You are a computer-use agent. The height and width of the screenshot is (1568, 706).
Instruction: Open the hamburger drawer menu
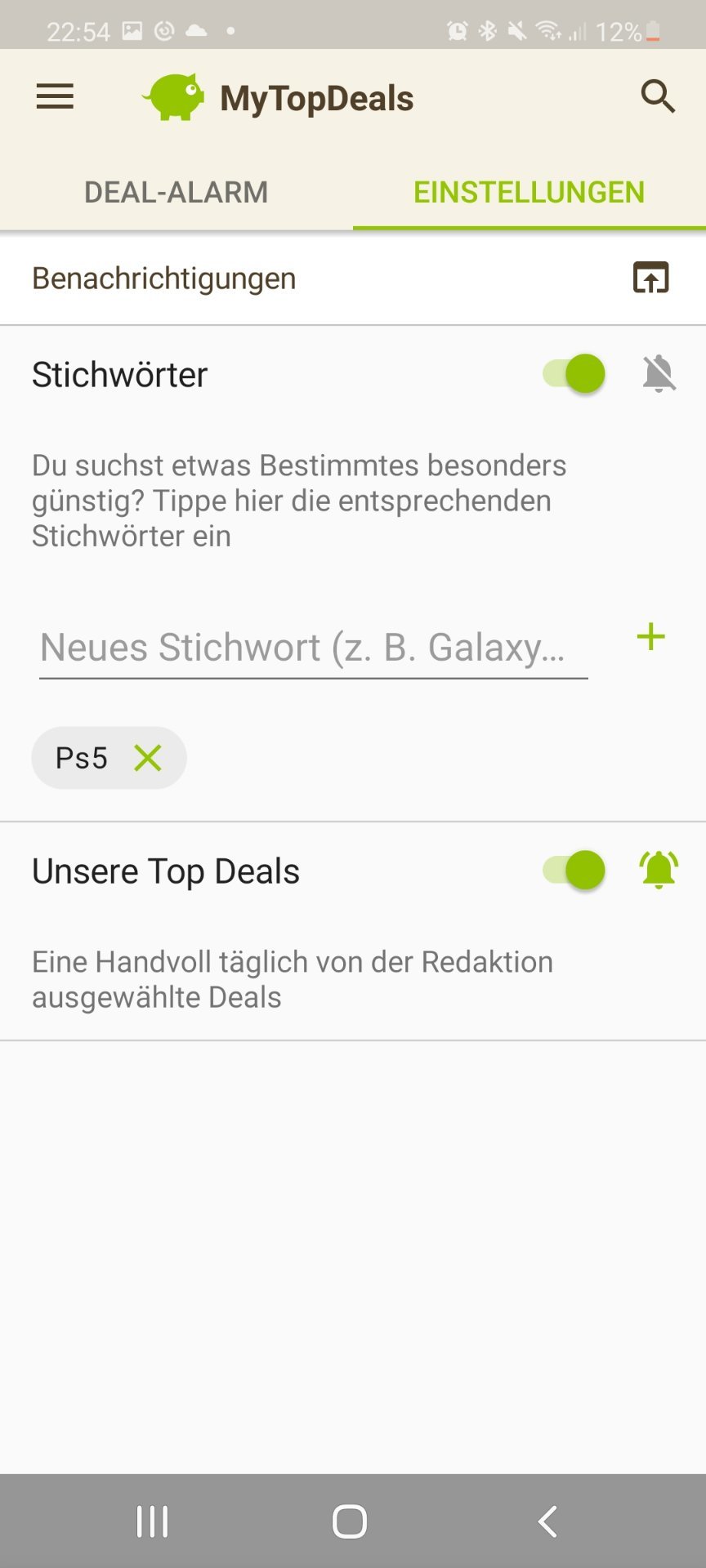tap(55, 97)
